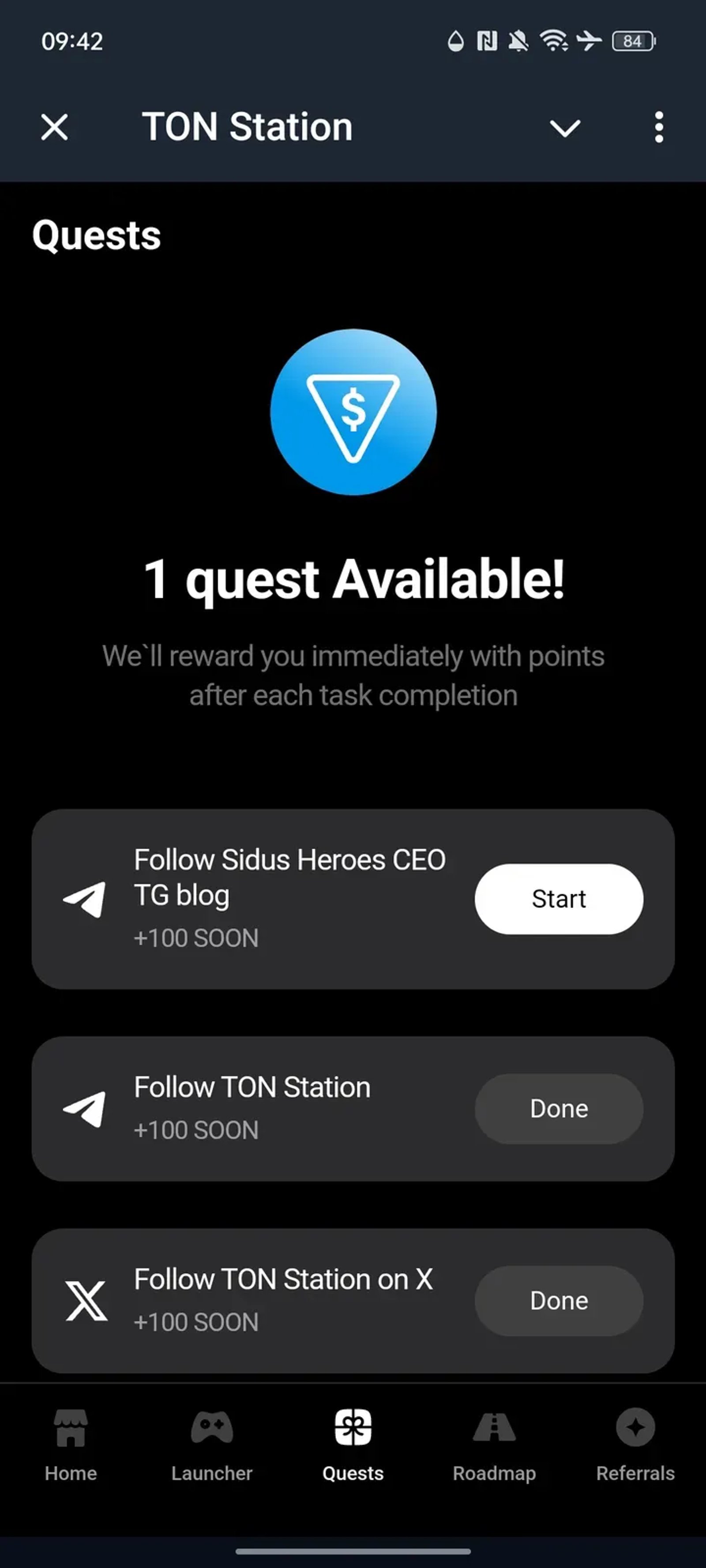Open the three-dot overflow menu
This screenshot has height=1568, width=706.
click(658, 128)
